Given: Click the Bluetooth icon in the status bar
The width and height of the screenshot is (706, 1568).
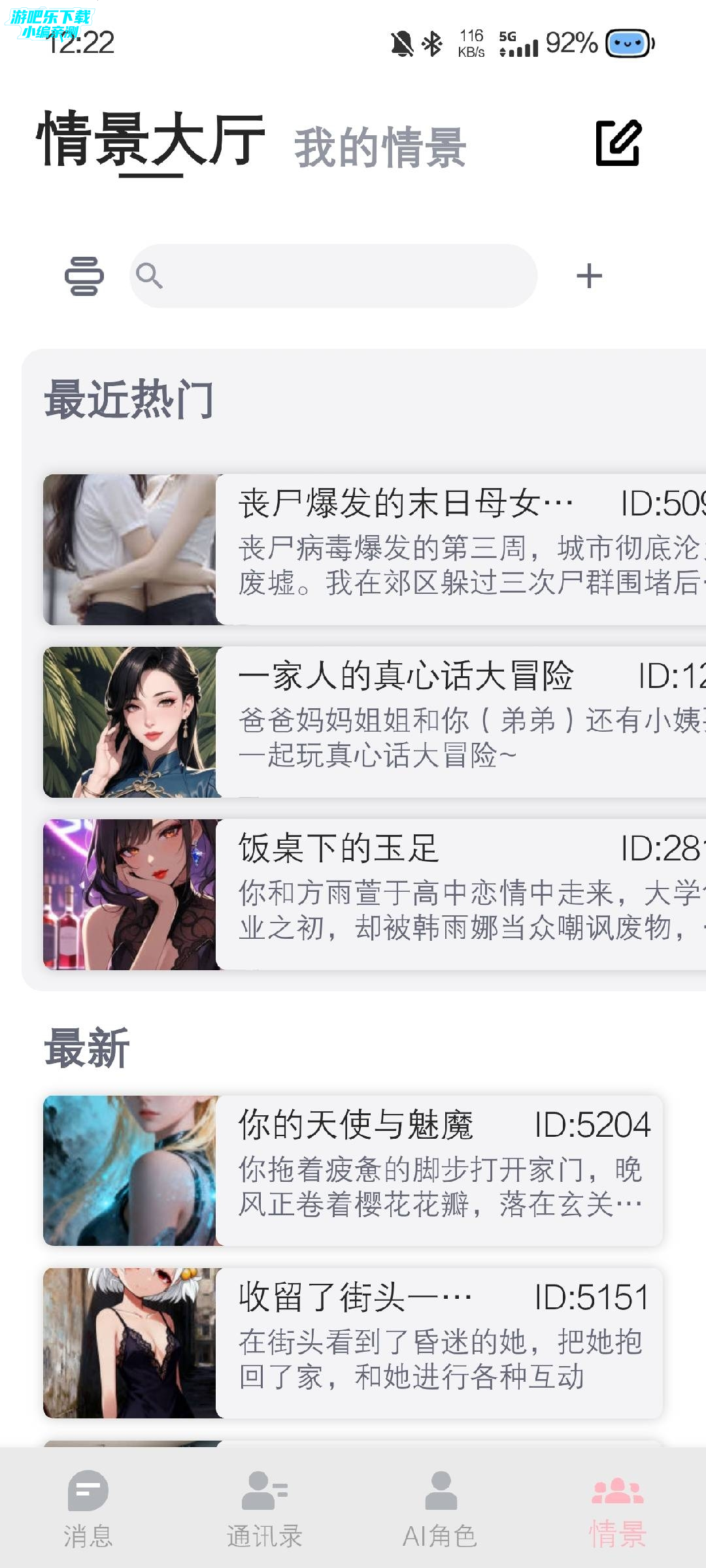Looking at the screenshot, I should (431, 42).
